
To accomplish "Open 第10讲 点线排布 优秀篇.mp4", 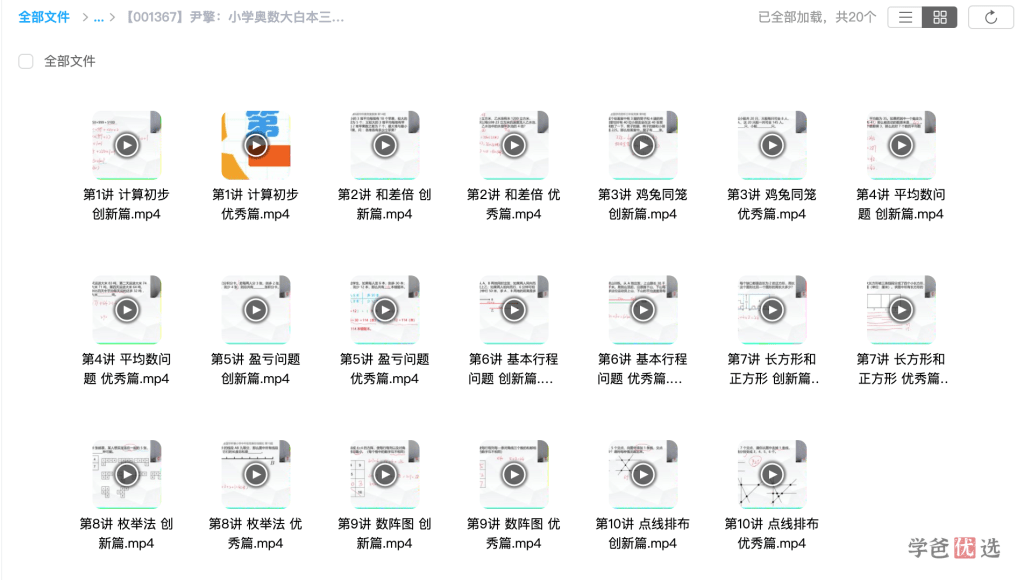I will pyautogui.click(x=772, y=475).
